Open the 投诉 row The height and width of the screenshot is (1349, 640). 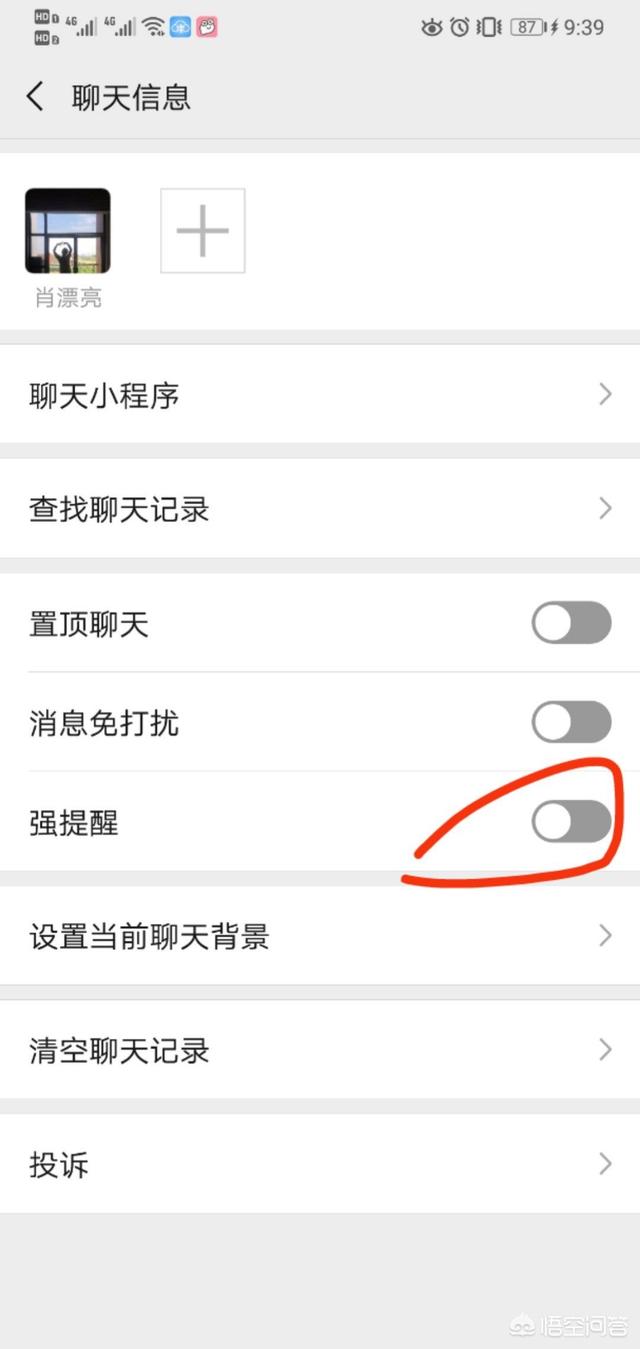(x=320, y=1164)
